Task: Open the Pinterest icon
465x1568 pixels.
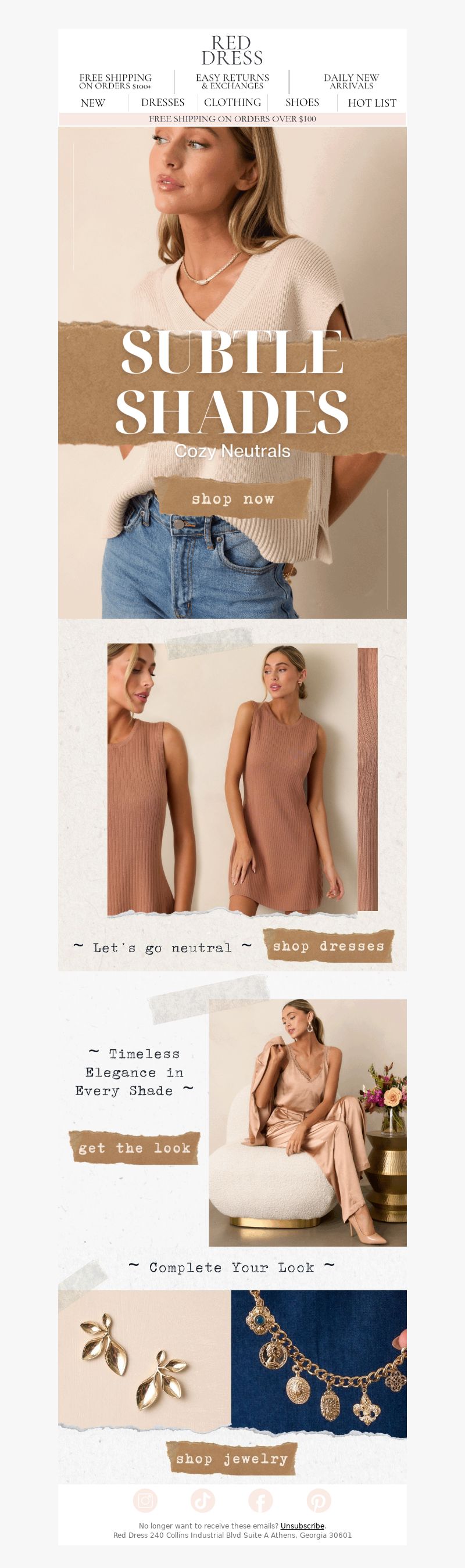Action: (319, 1501)
